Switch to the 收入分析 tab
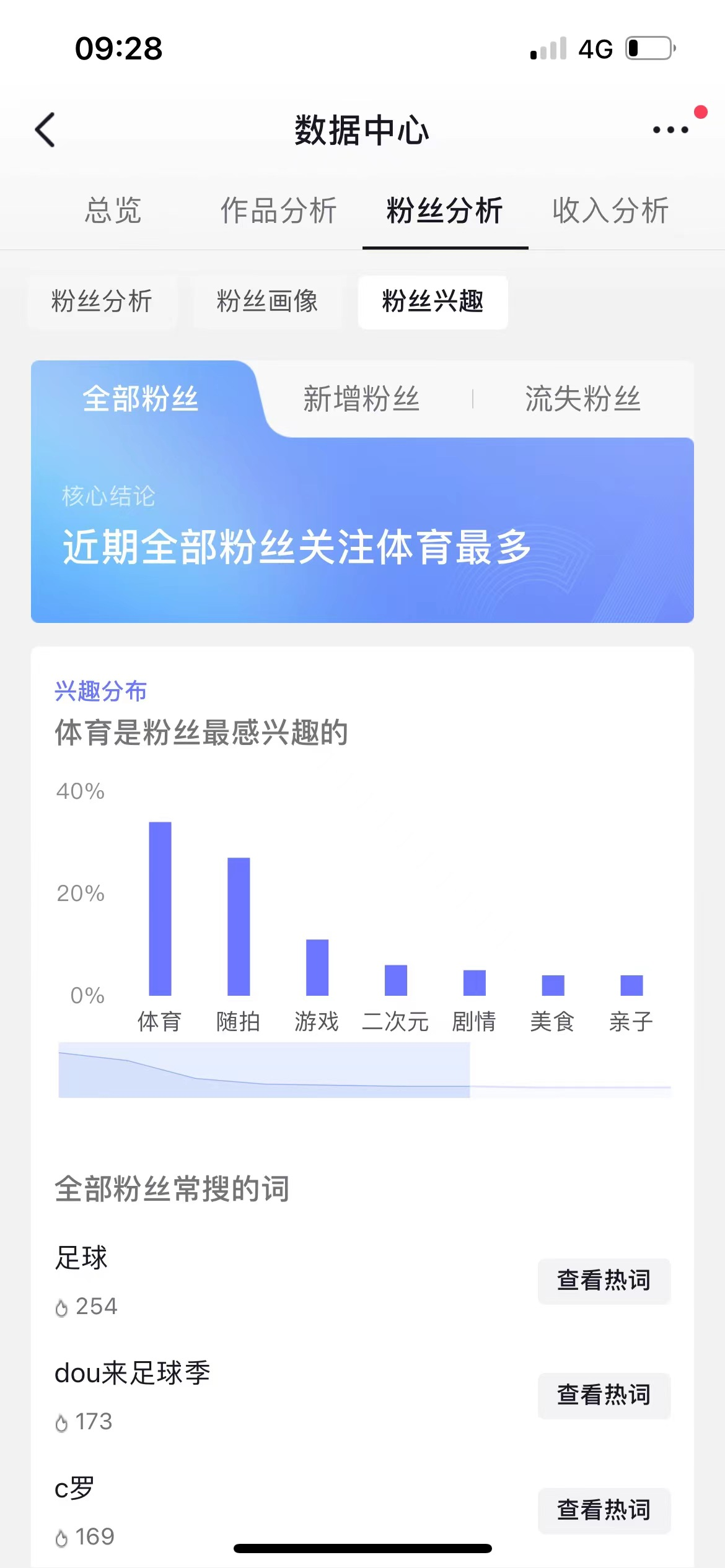 click(610, 211)
